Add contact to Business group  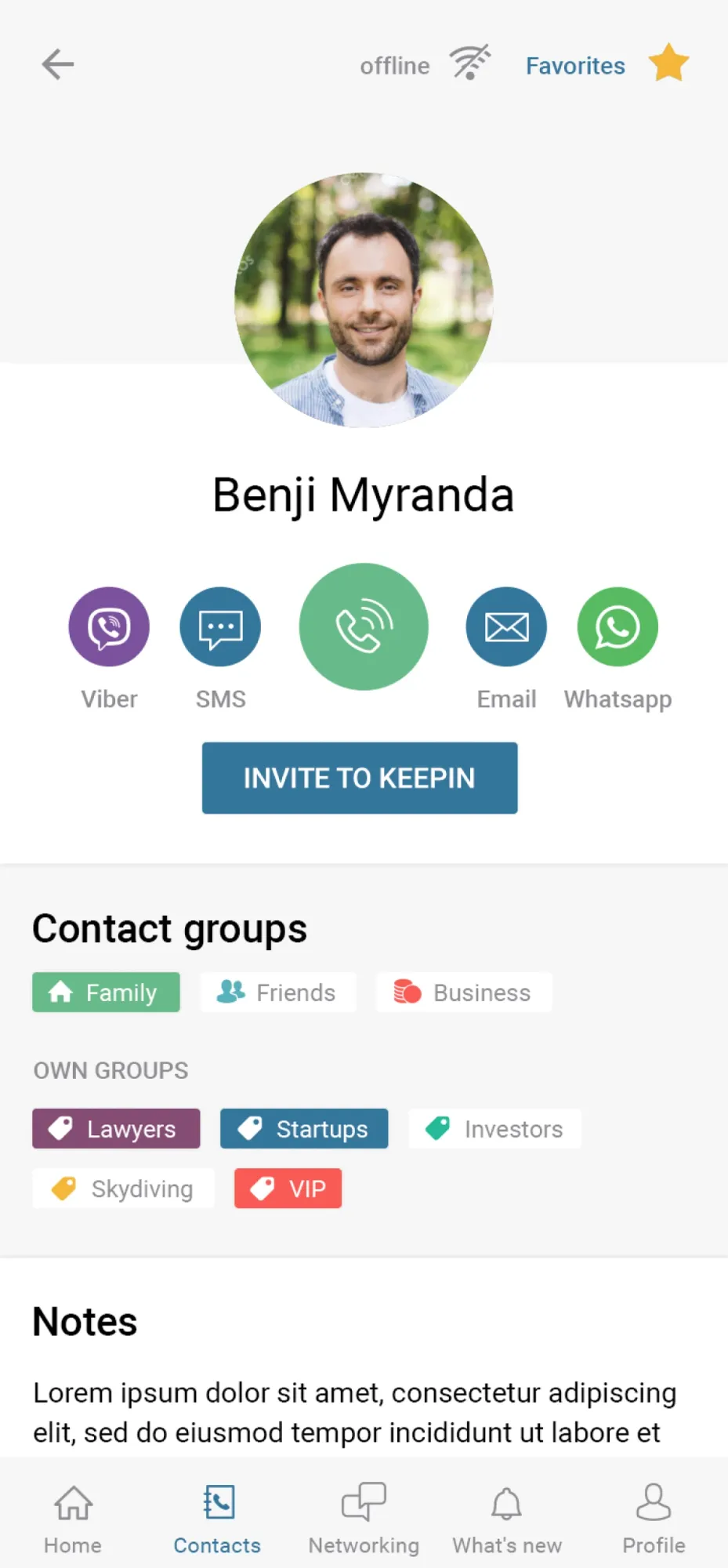pos(464,993)
